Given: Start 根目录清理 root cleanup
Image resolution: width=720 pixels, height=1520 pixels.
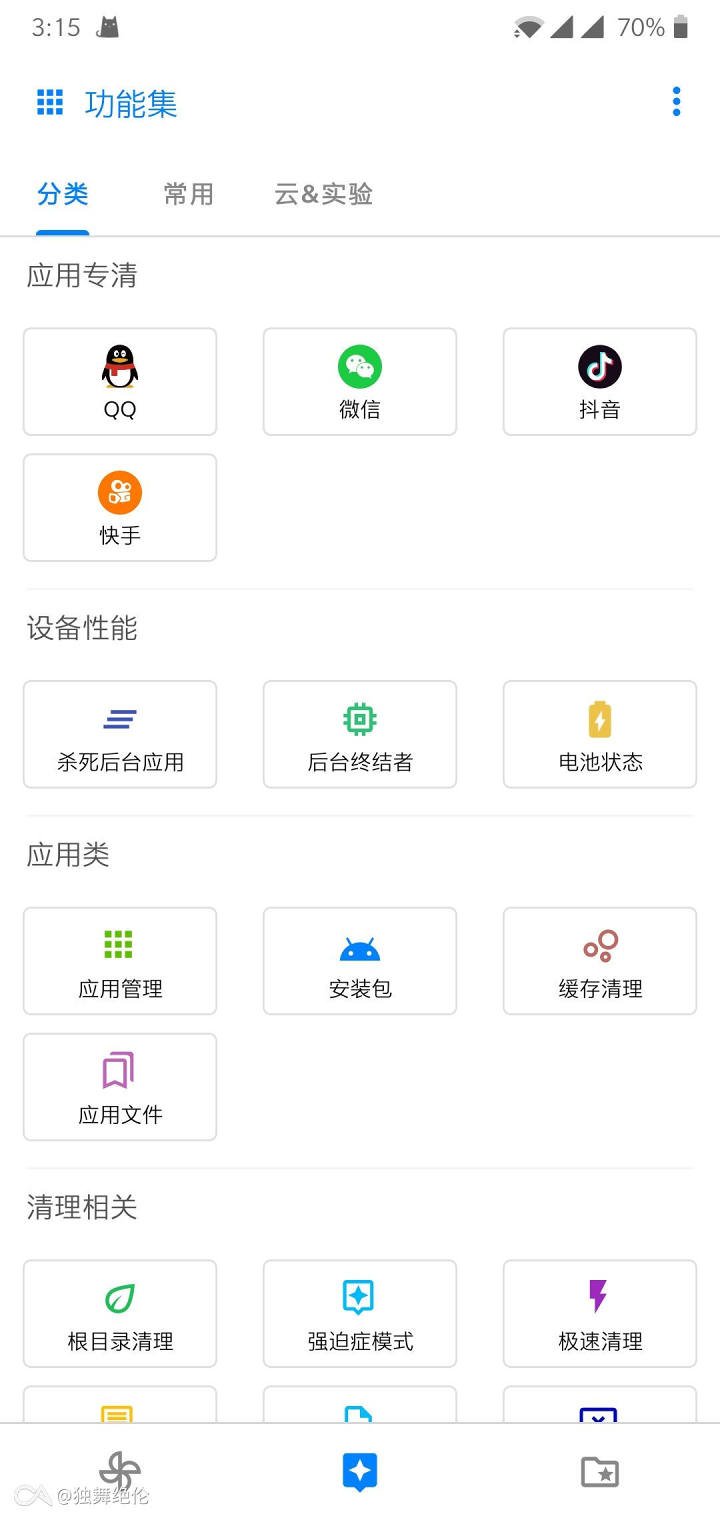Looking at the screenshot, I should [120, 1314].
